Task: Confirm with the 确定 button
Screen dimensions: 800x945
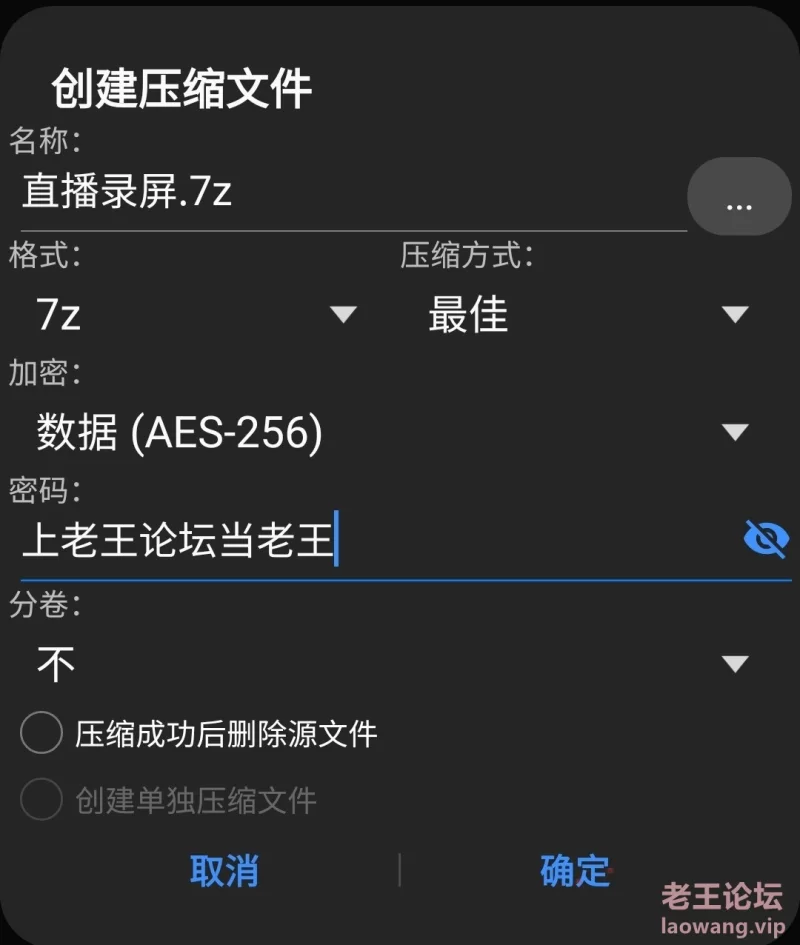Action: (575, 870)
